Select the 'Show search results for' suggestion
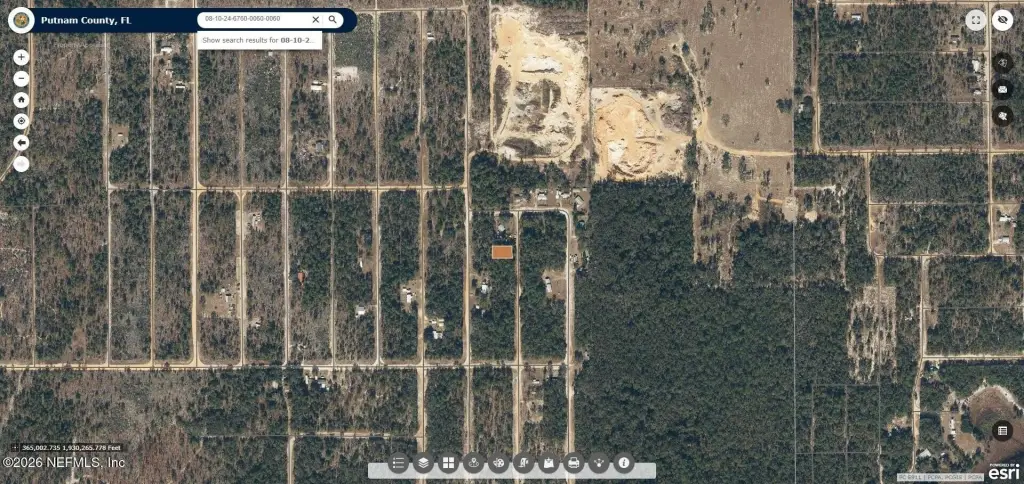The height and width of the screenshot is (484, 1024). (x=255, y=39)
